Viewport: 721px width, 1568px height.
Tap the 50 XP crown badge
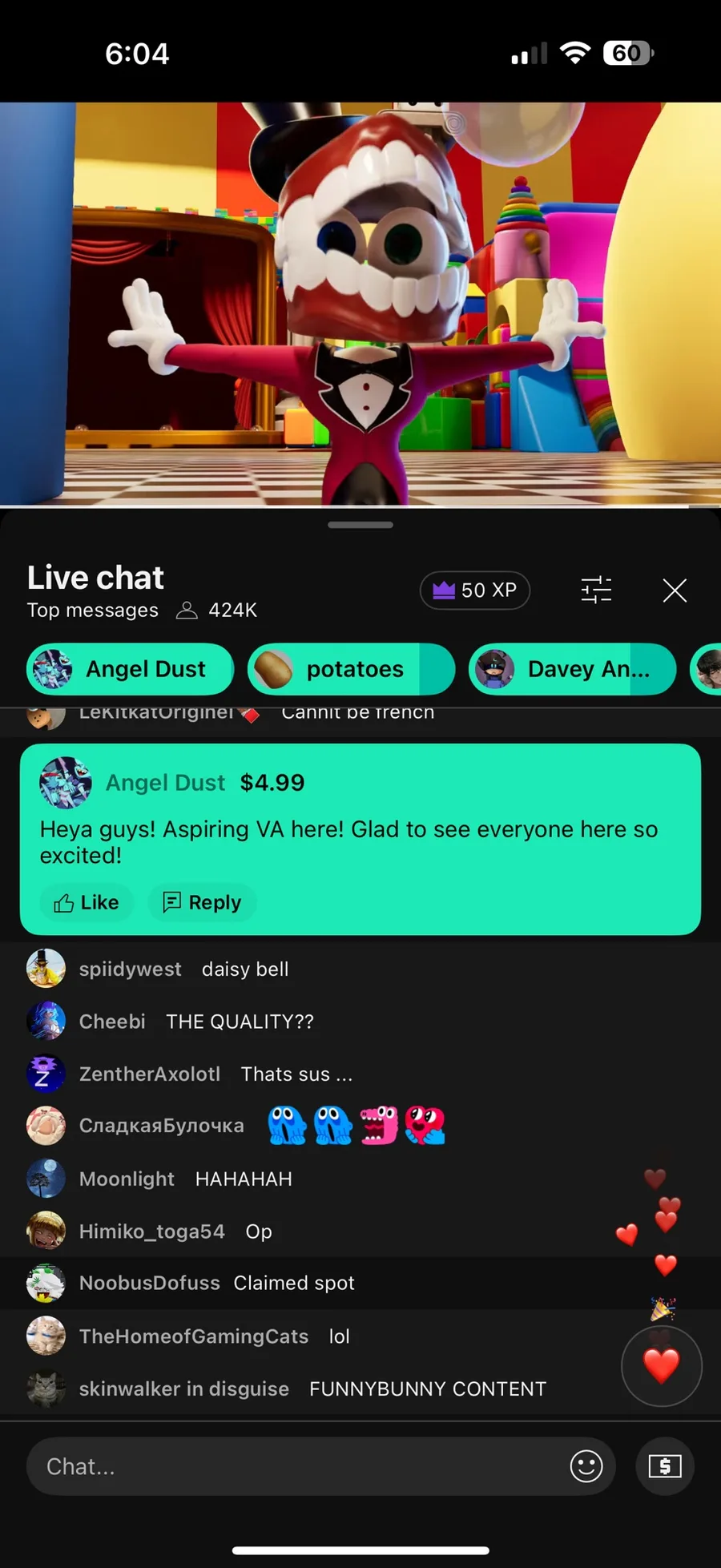click(x=475, y=591)
